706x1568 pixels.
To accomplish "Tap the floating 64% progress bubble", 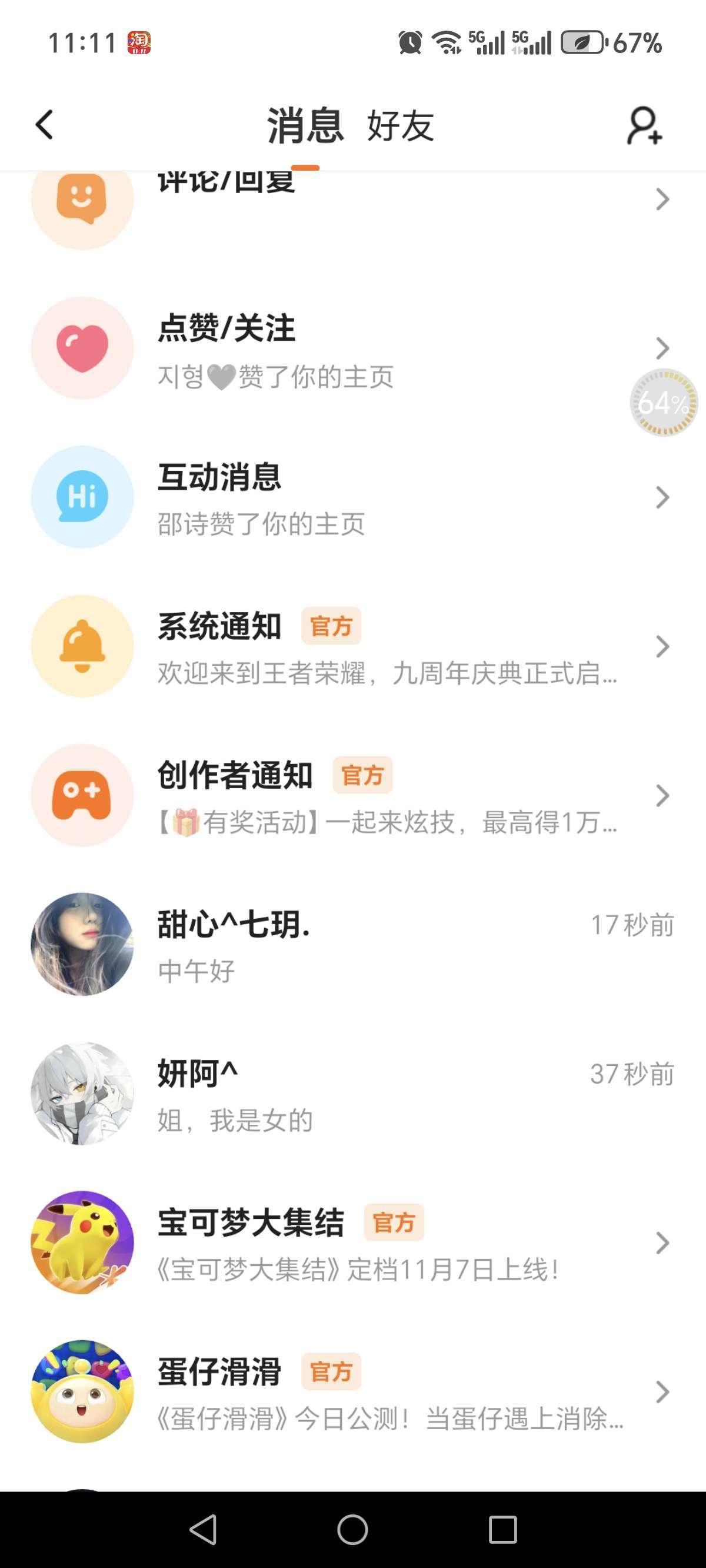I will [x=664, y=403].
